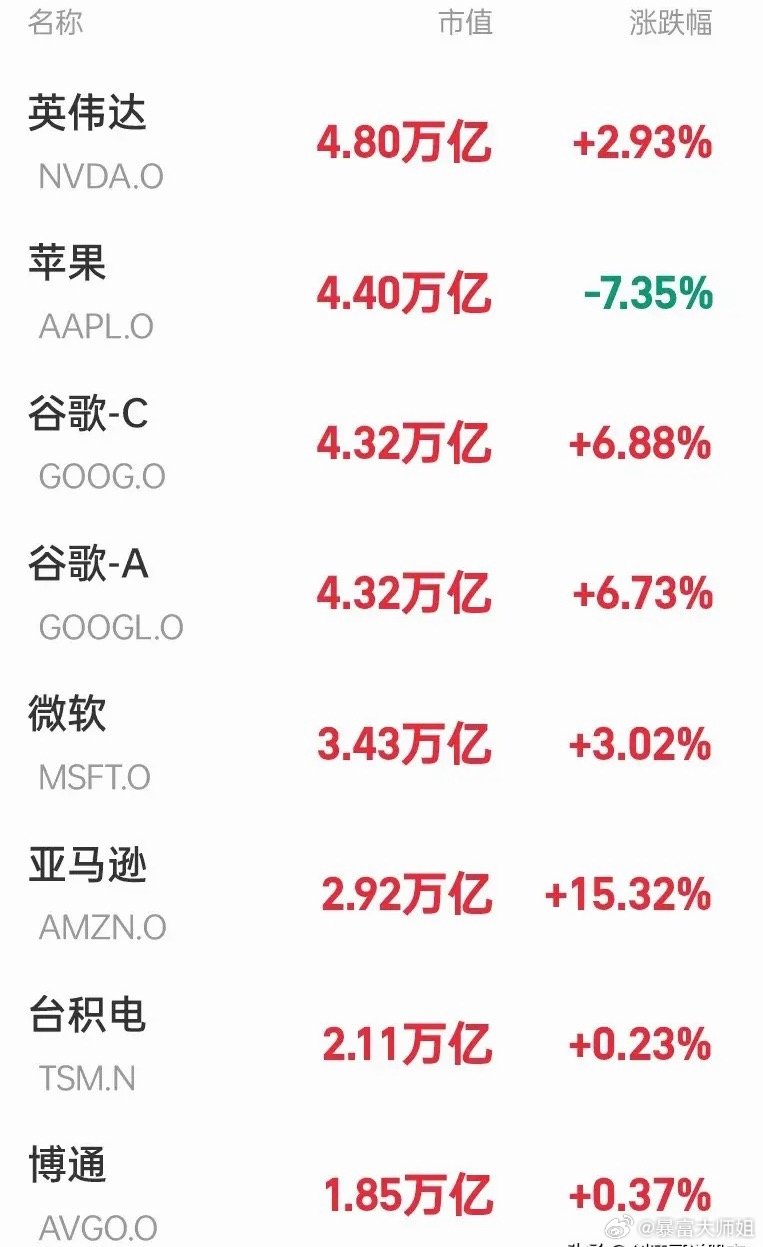Screen dimensions: 763x1247
Task: Select the 台积电 TSM.N row
Action: click(x=381, y=1046)
